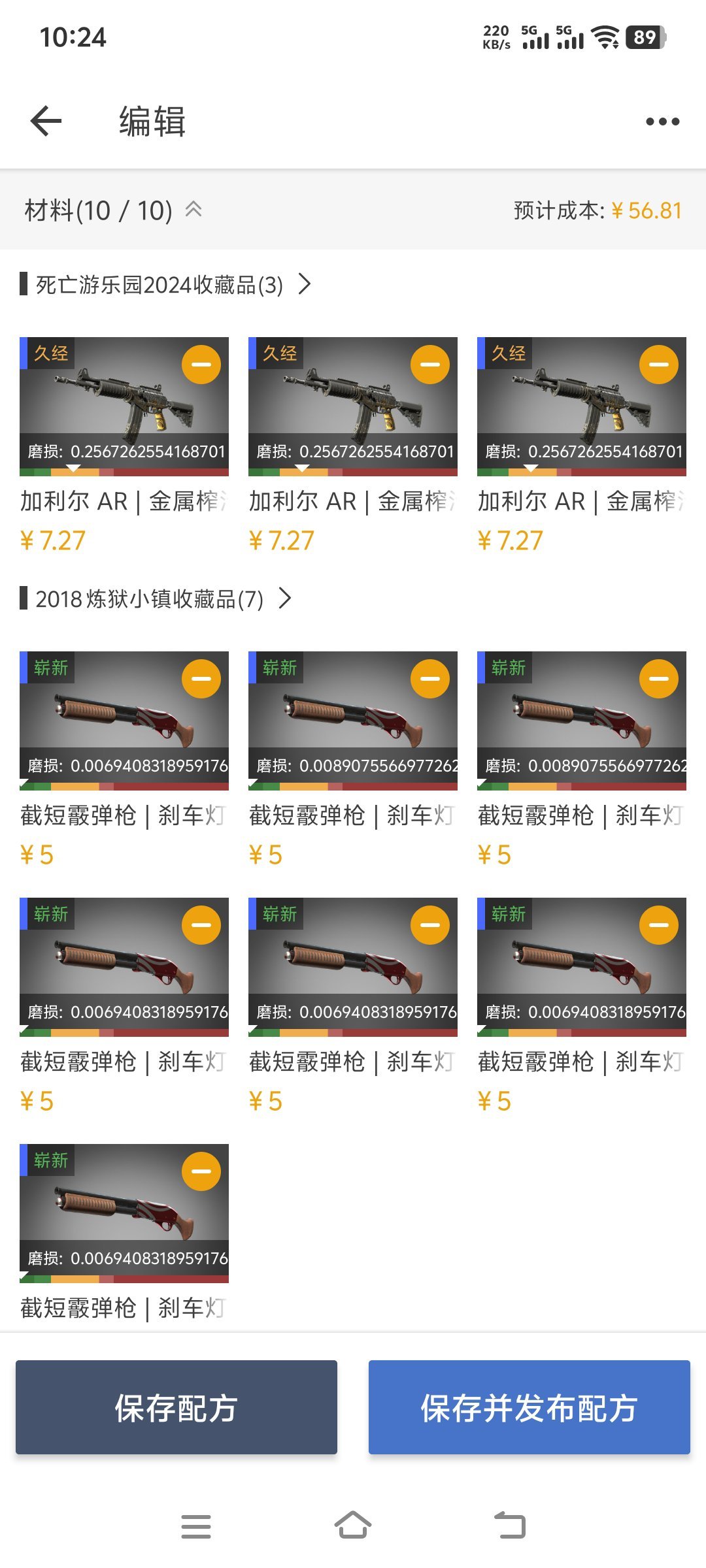Image resolution: width=706 pixels, height=1568 pixels.
Task: Tap the 保存配方 button
Action: click(176, 1407)
